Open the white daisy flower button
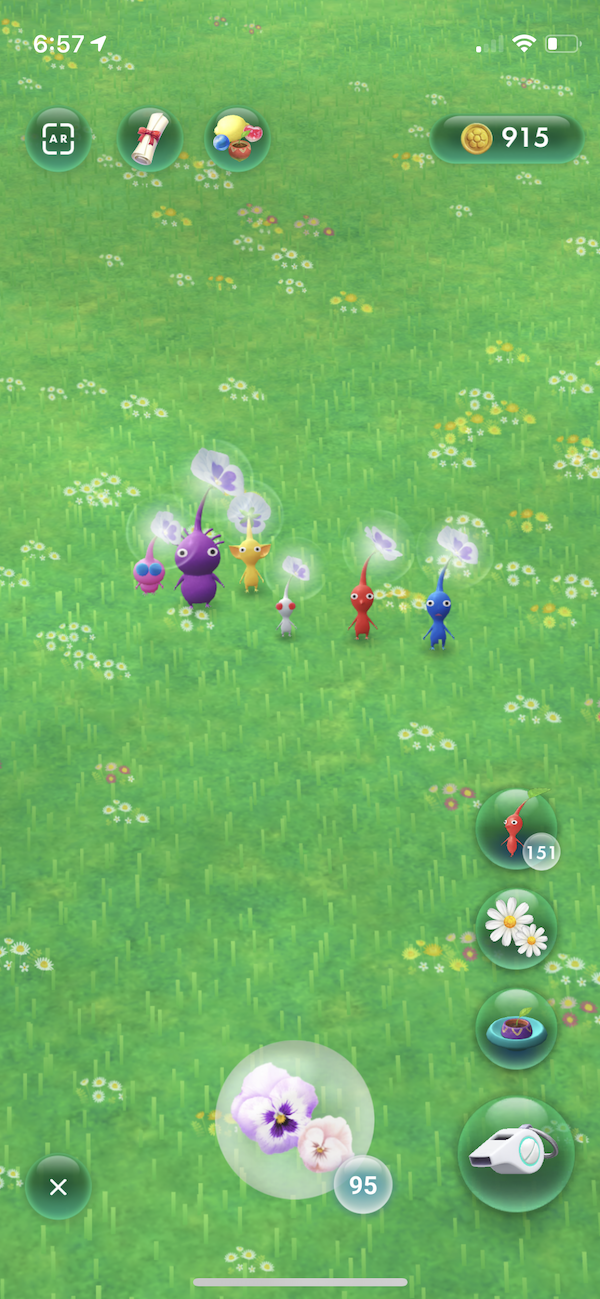The image size is (600, 1299). (516, 928)
